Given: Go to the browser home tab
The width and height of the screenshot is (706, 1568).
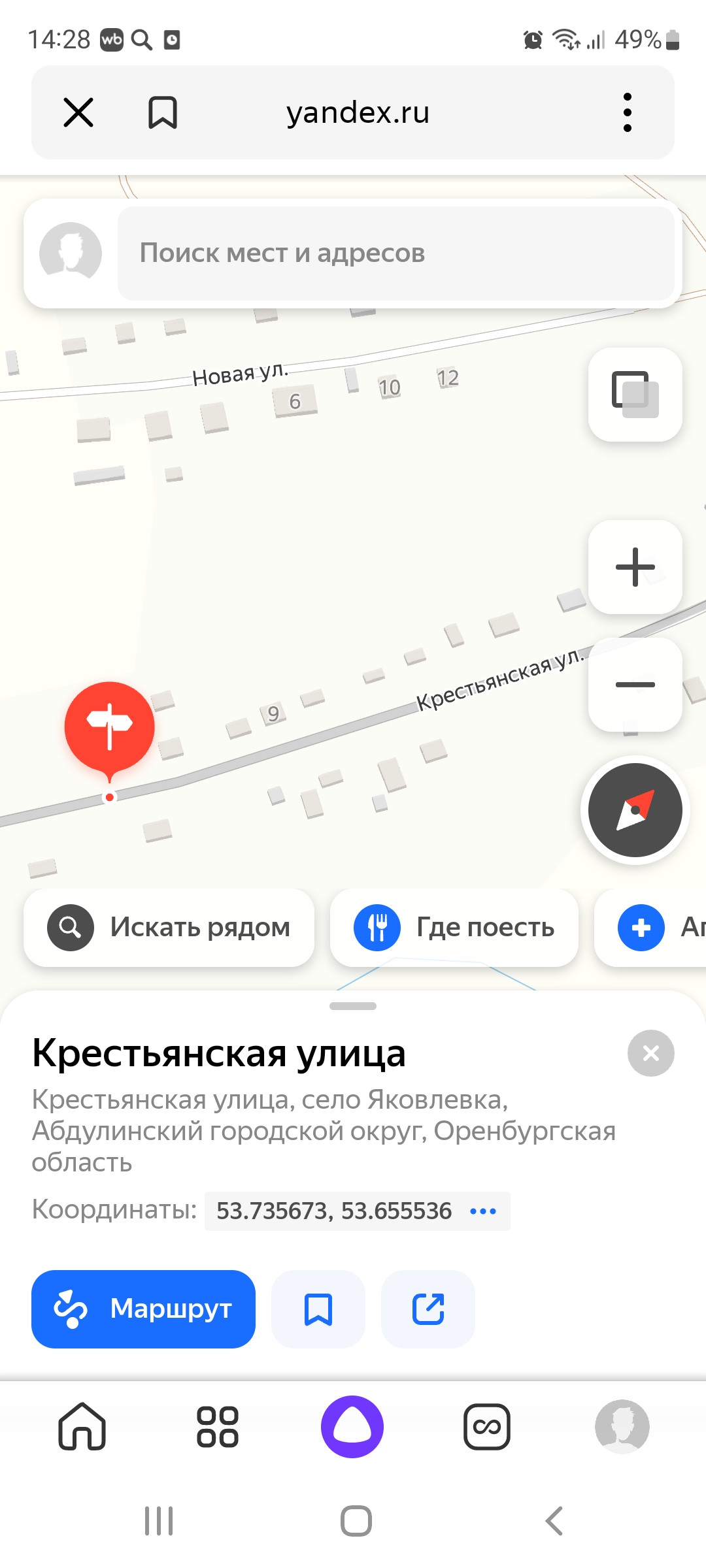Looking at the screenshot, I should (82, 1427).
